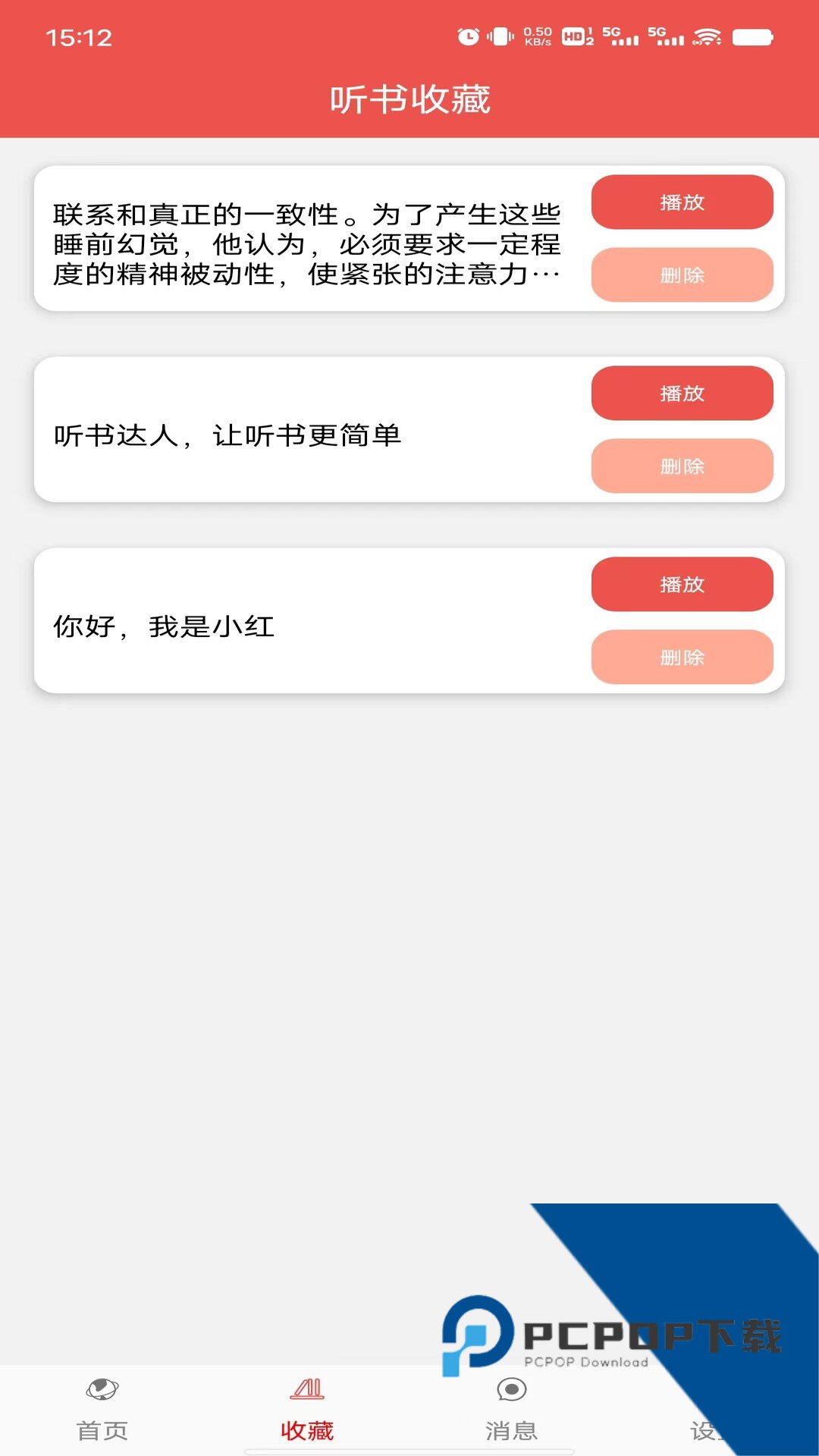The width and height of the screenshot is (819, 1456).
Task: Switch to the 首页 tab
Action: click(x=102, y=1432)
